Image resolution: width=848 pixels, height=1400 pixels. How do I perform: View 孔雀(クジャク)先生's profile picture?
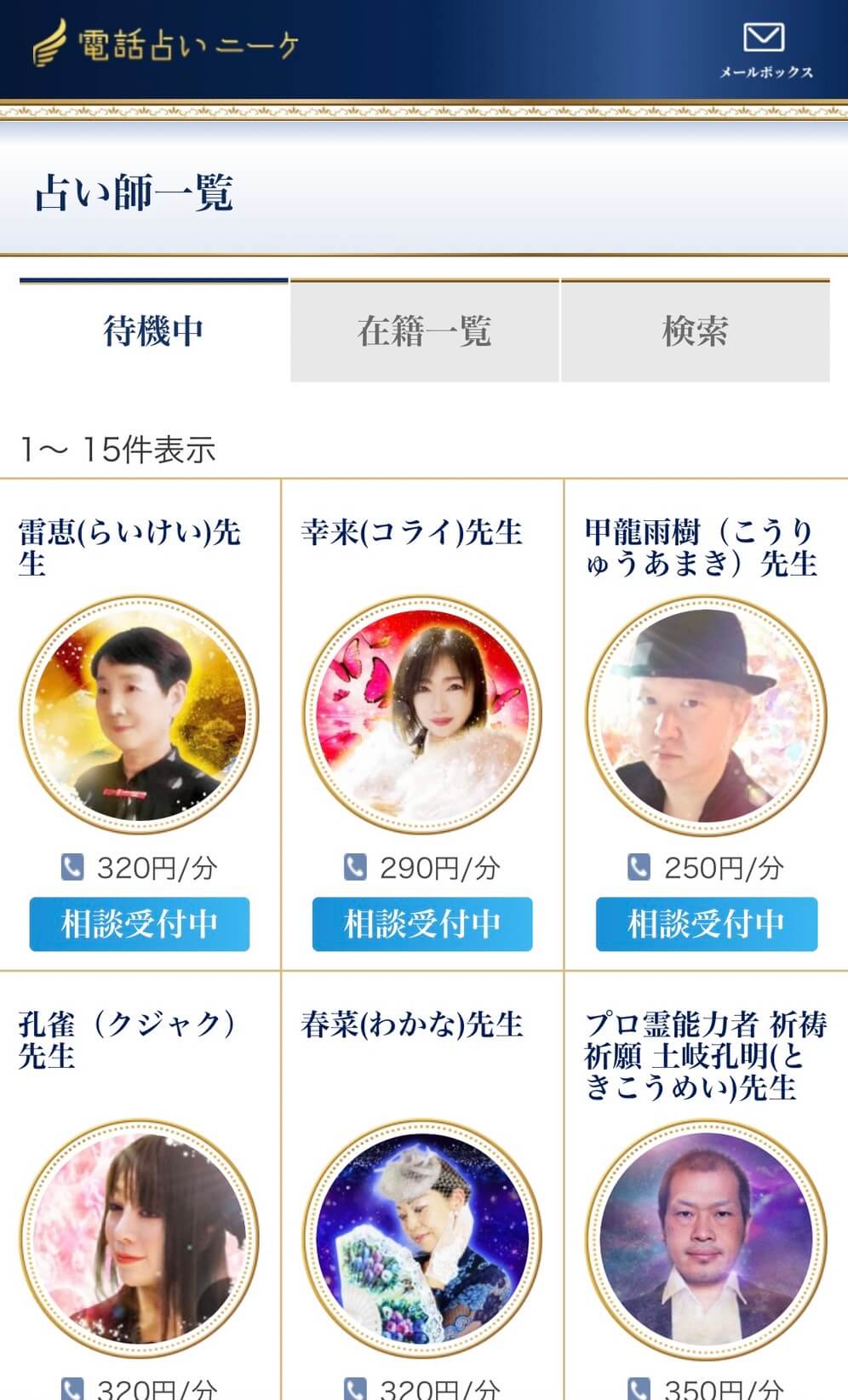(140, 1239)
